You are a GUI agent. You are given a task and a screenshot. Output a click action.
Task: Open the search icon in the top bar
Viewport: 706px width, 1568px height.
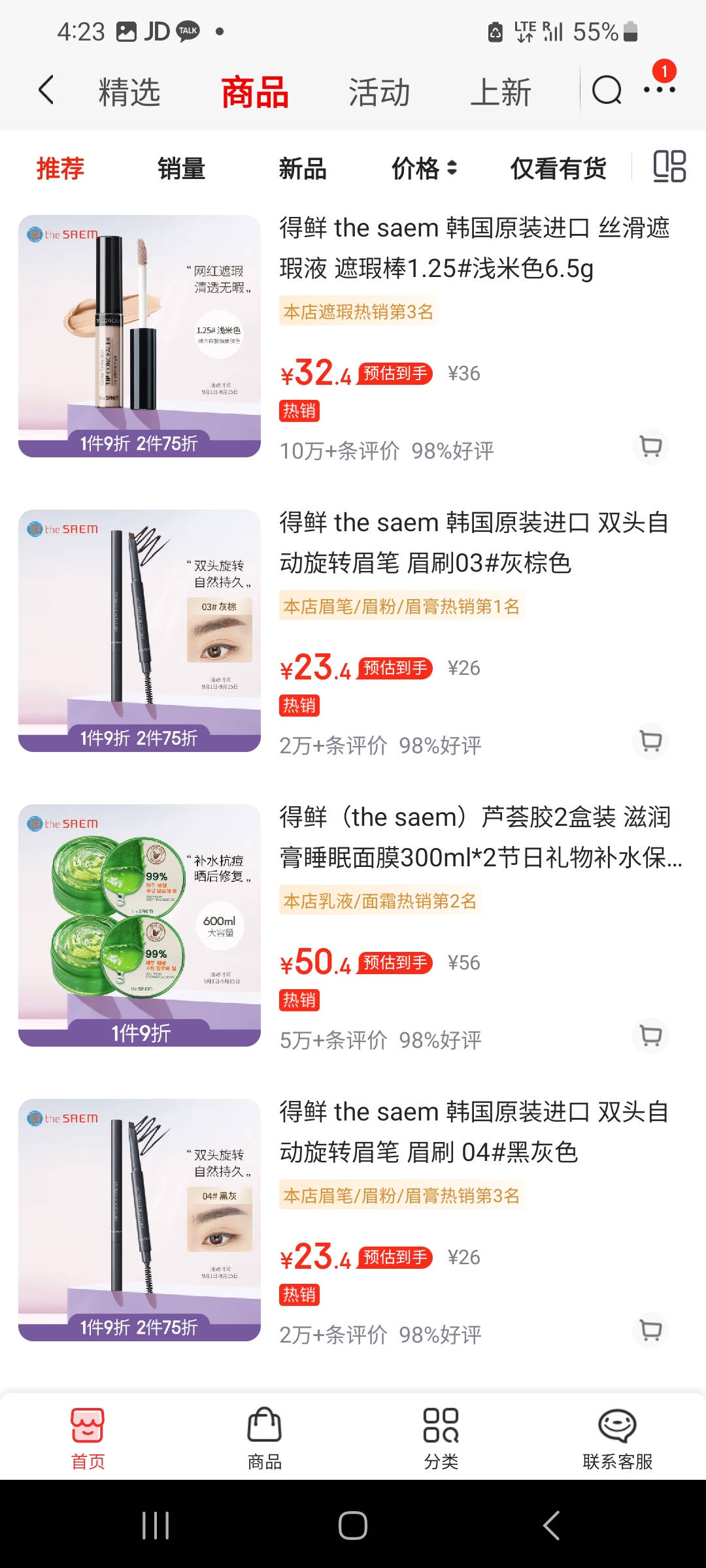[x=607, y=90]
